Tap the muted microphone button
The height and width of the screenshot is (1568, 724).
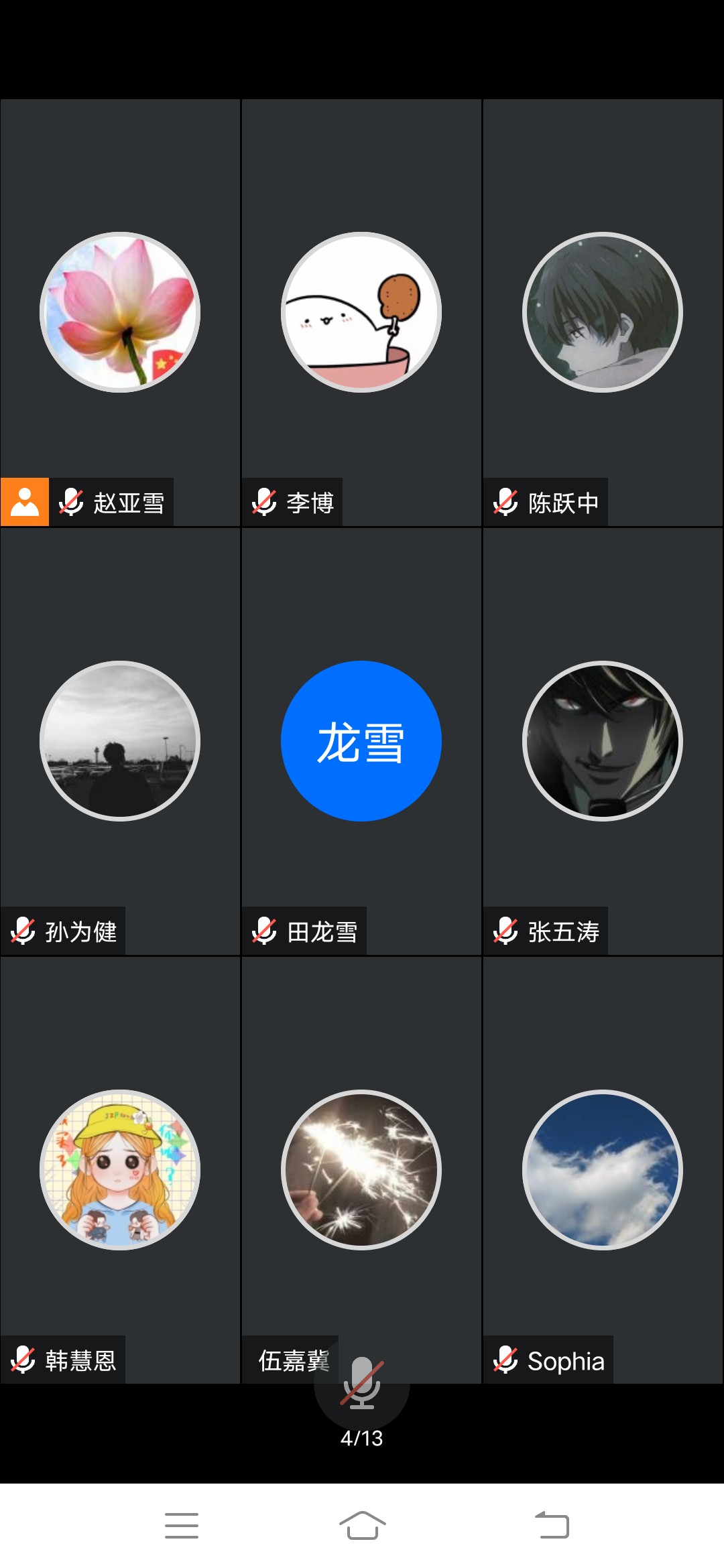point(361,1382)
